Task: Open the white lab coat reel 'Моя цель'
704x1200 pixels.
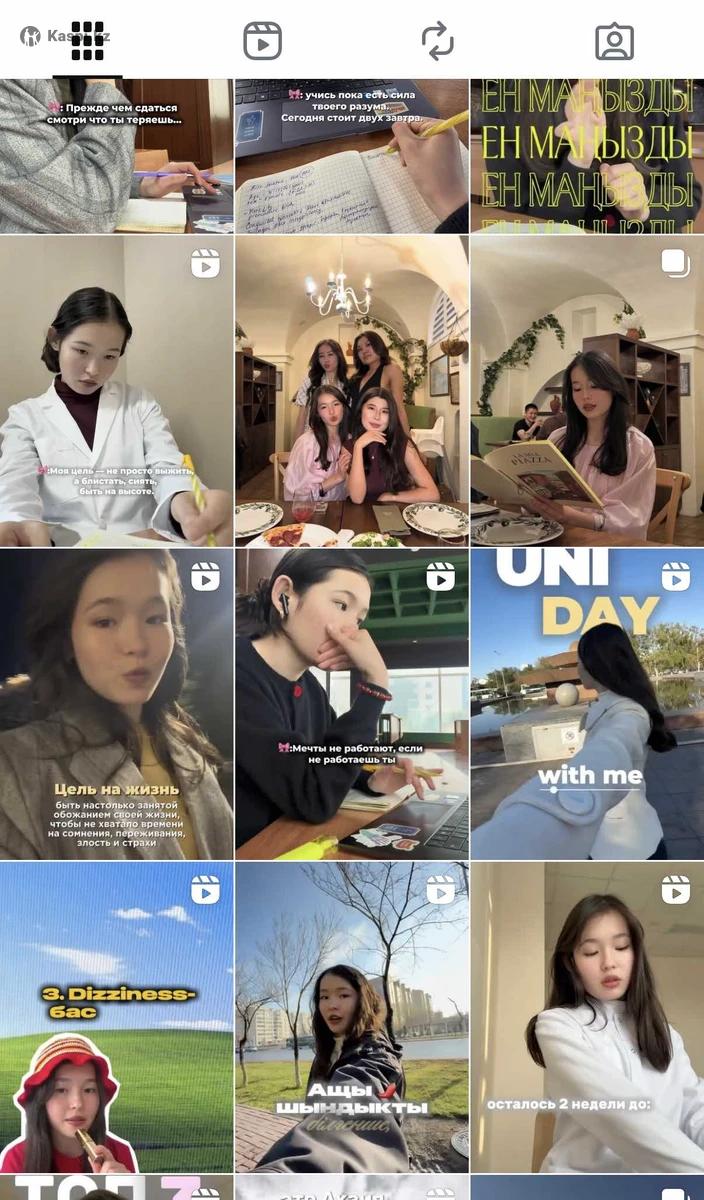Action: point(116,391)
